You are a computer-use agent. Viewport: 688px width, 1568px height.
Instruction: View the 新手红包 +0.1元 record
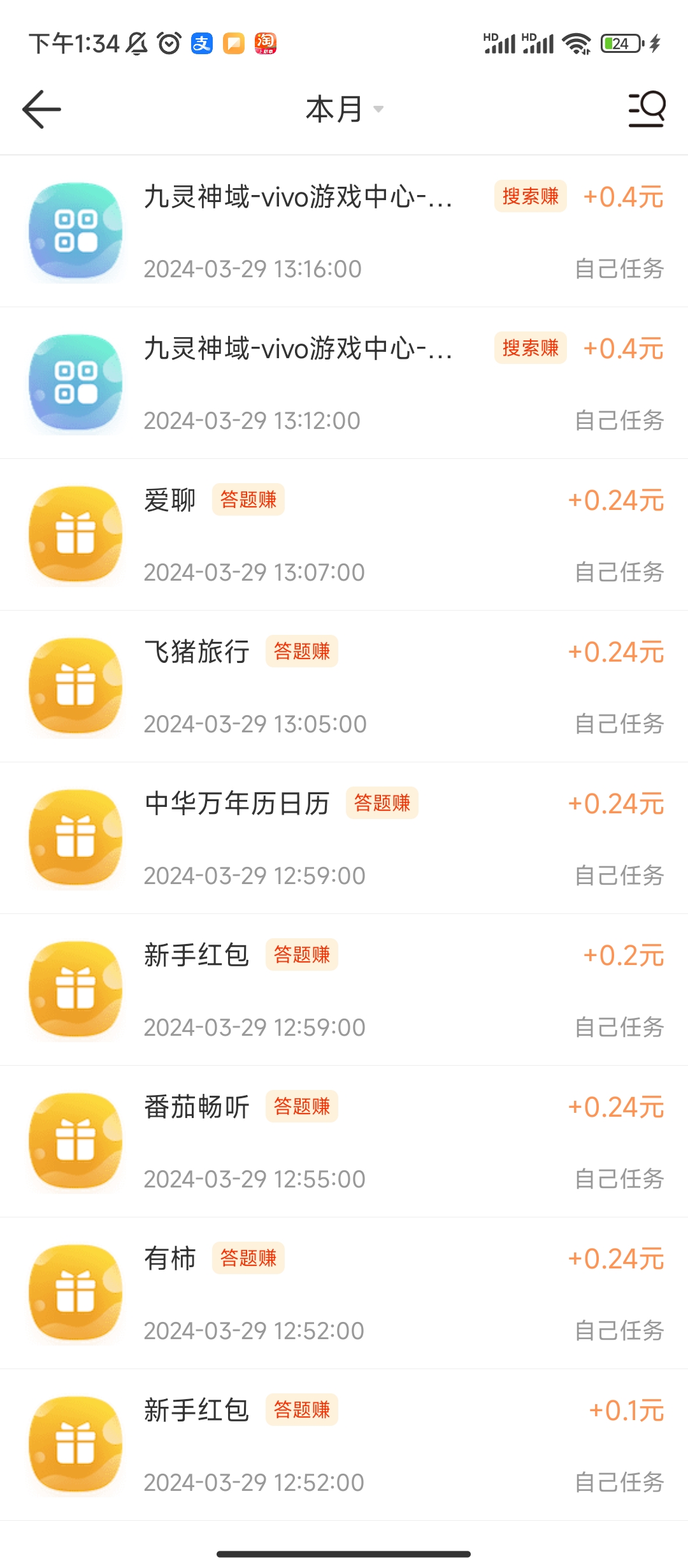tap(344, 1445)
